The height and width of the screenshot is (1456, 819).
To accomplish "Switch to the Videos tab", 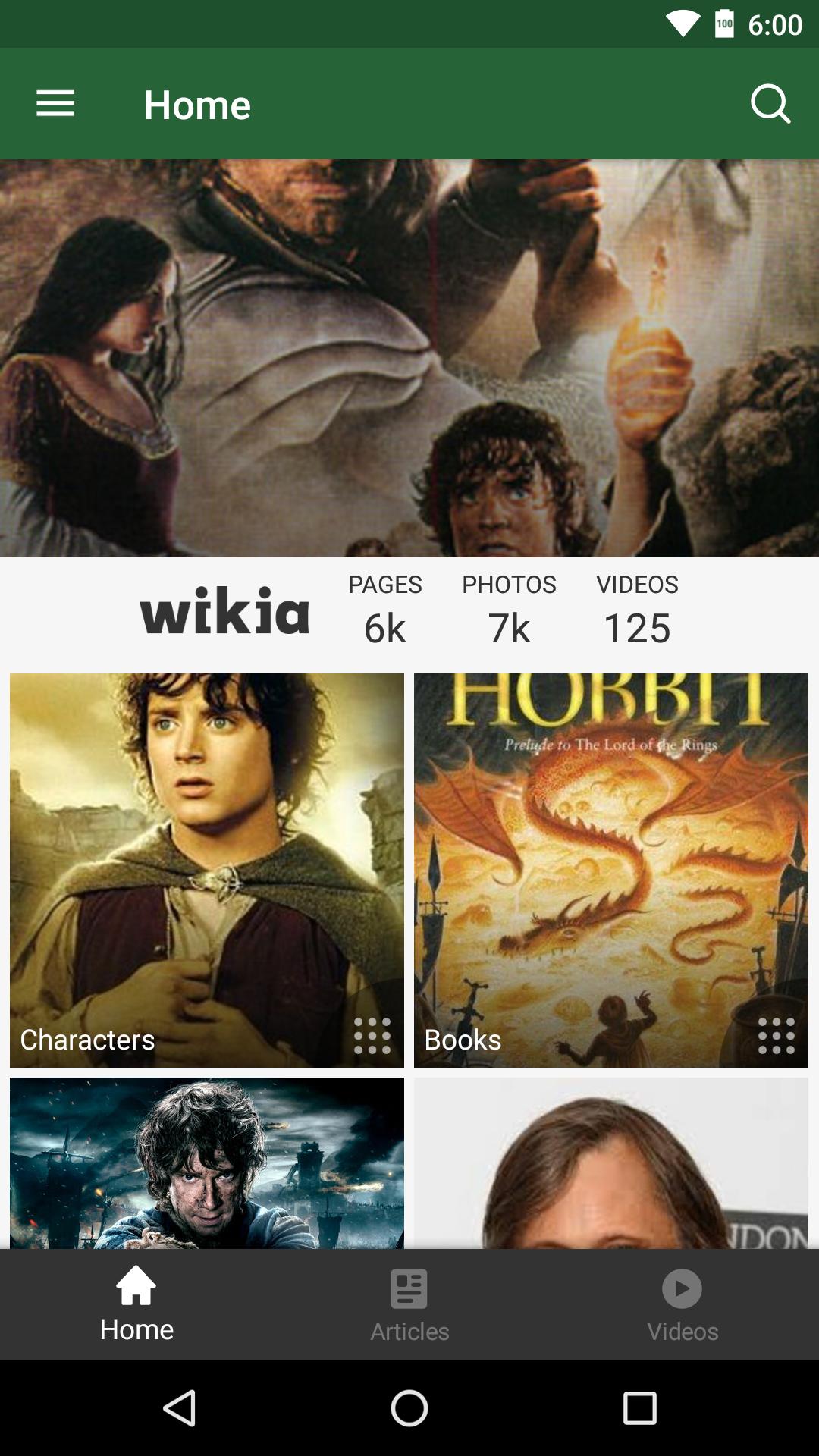I will [682, 1305].
